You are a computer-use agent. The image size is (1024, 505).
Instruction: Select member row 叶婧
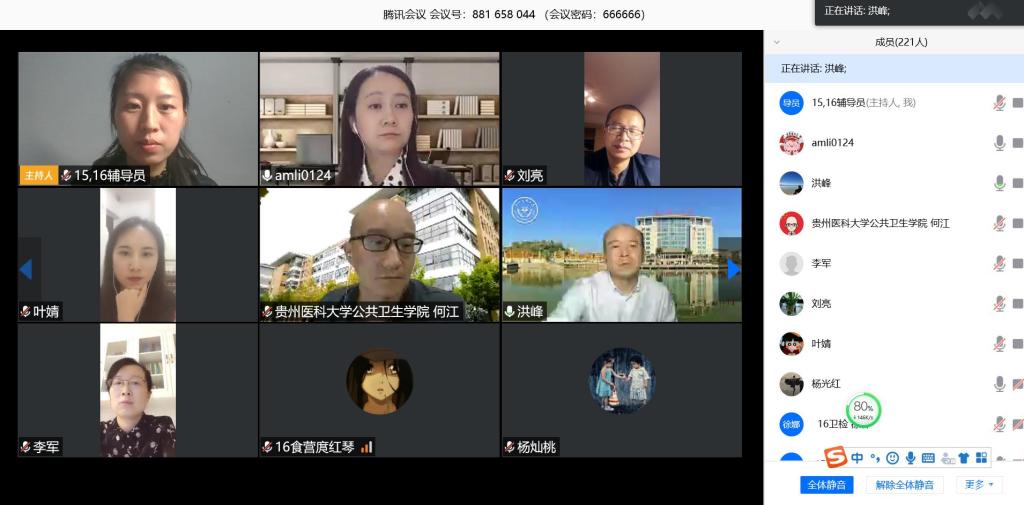pyautogui.click(x=880, y=344)
